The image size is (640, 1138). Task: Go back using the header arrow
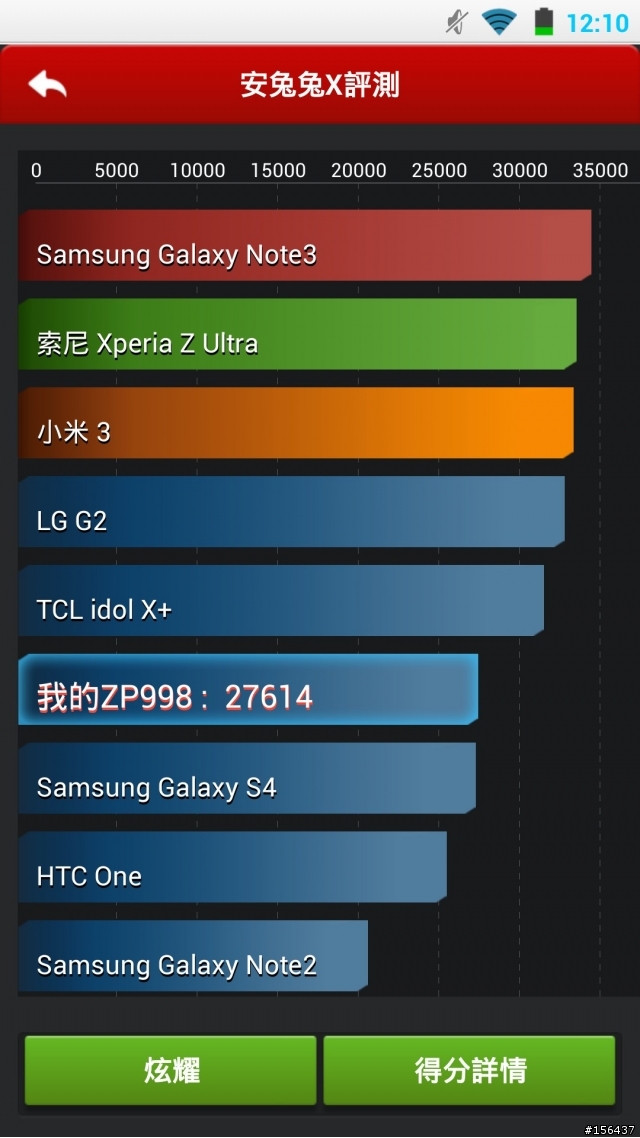click(x=47, y=85)
